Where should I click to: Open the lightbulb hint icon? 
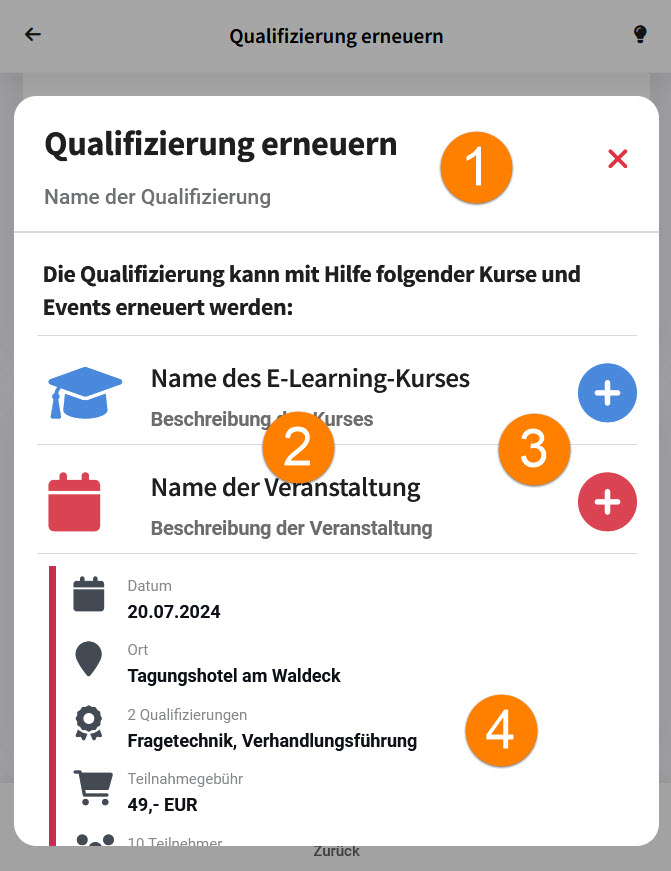pos(640,35)
